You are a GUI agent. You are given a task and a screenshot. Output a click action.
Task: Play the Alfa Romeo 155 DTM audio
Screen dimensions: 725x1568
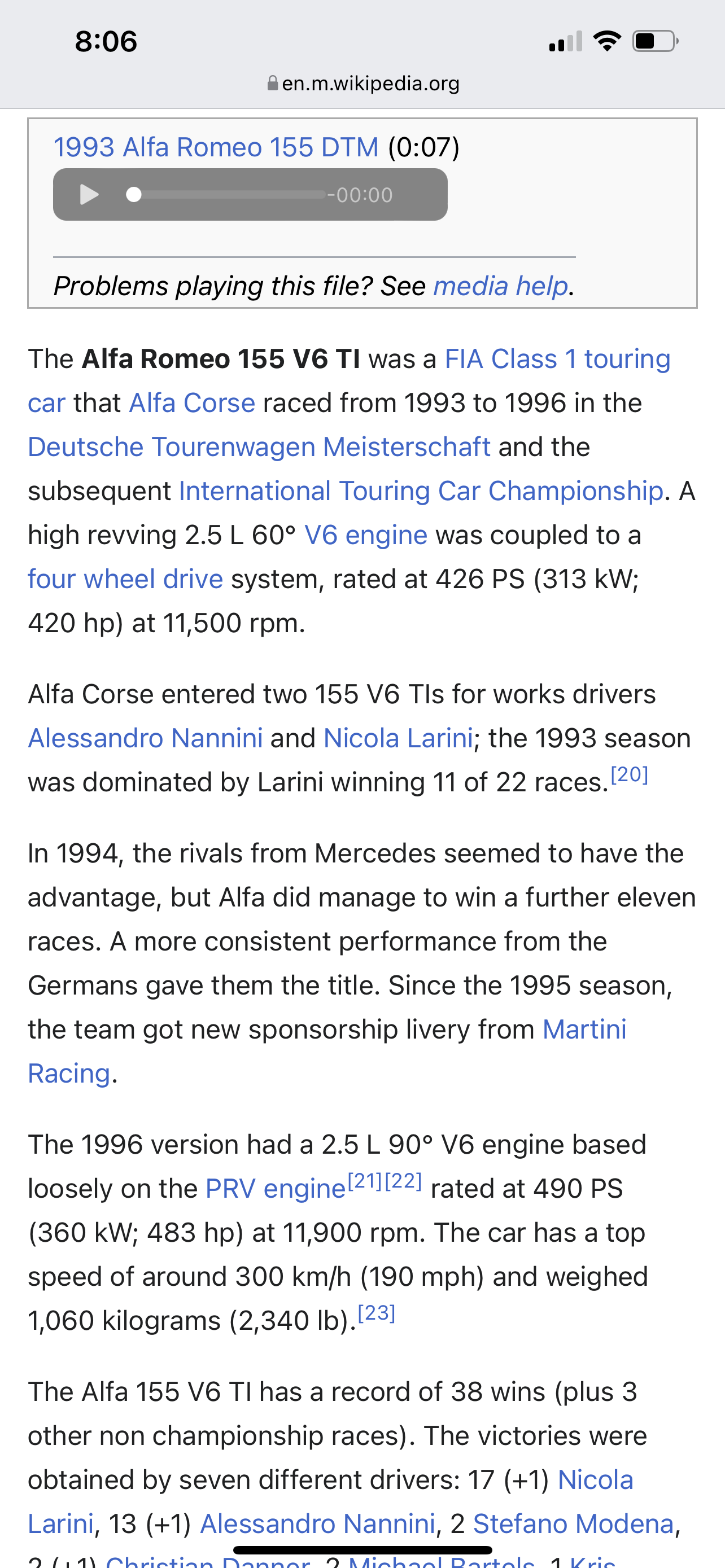pos(89,195)
